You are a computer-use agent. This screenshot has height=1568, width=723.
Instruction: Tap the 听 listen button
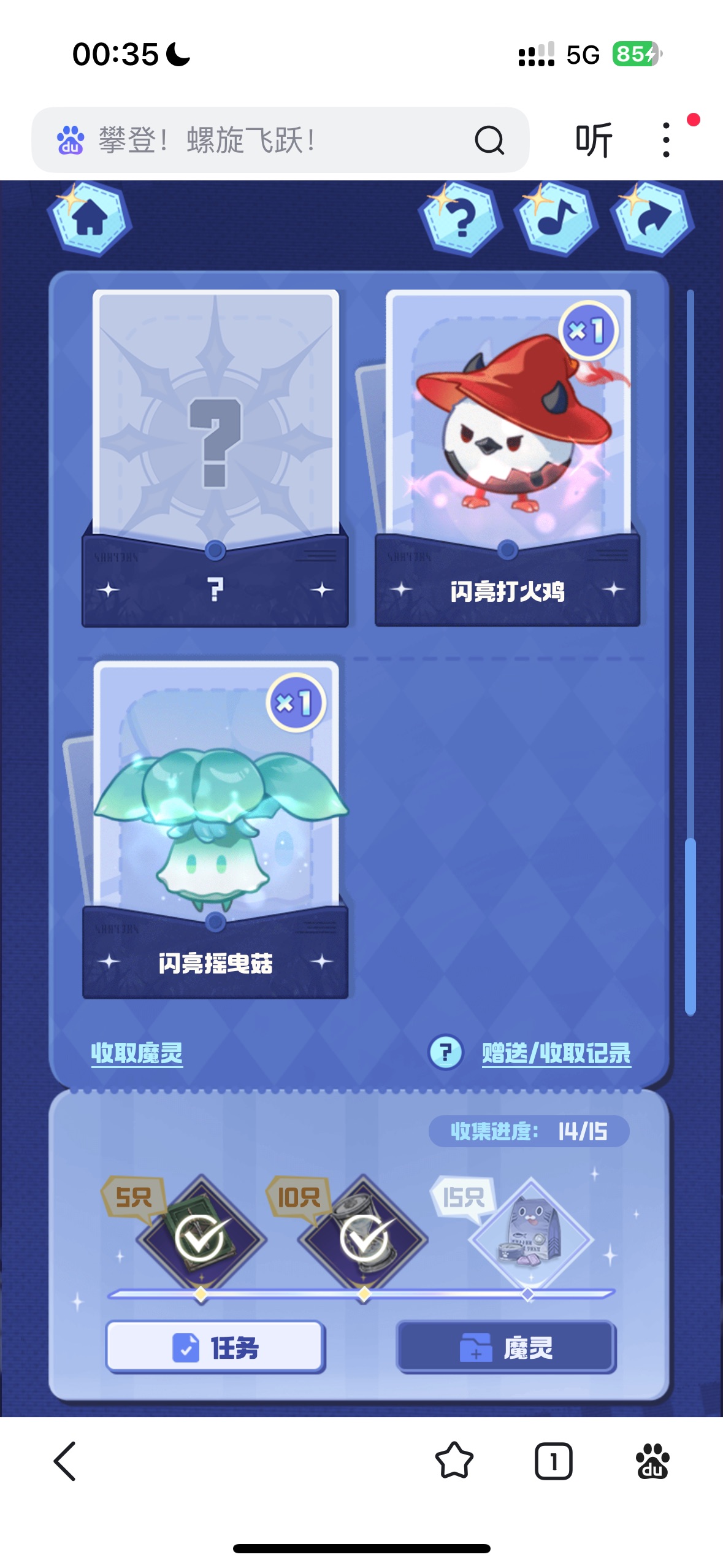tap(594, 140)
